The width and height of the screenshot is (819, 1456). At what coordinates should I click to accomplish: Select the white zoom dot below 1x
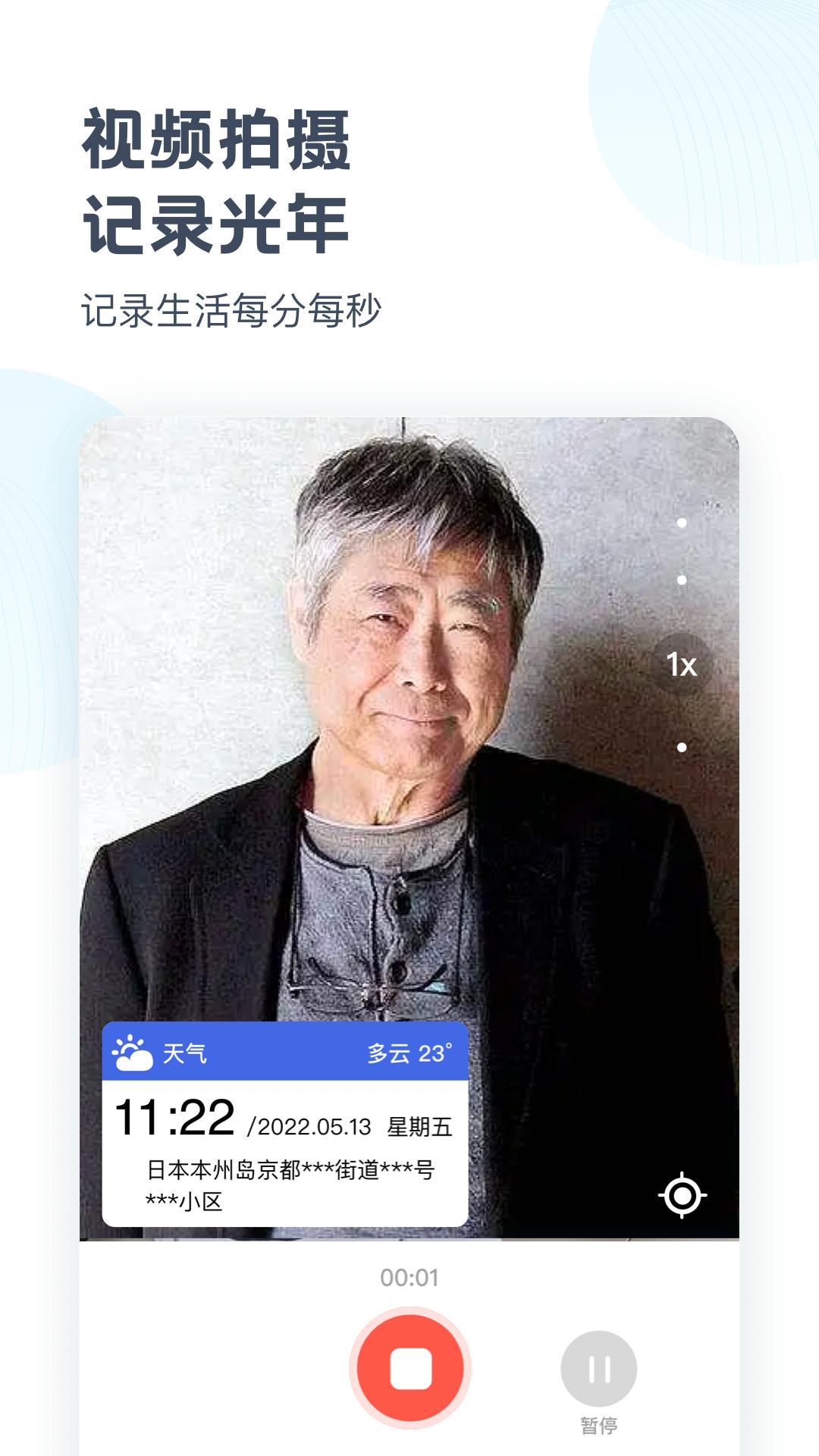point(681,747)
